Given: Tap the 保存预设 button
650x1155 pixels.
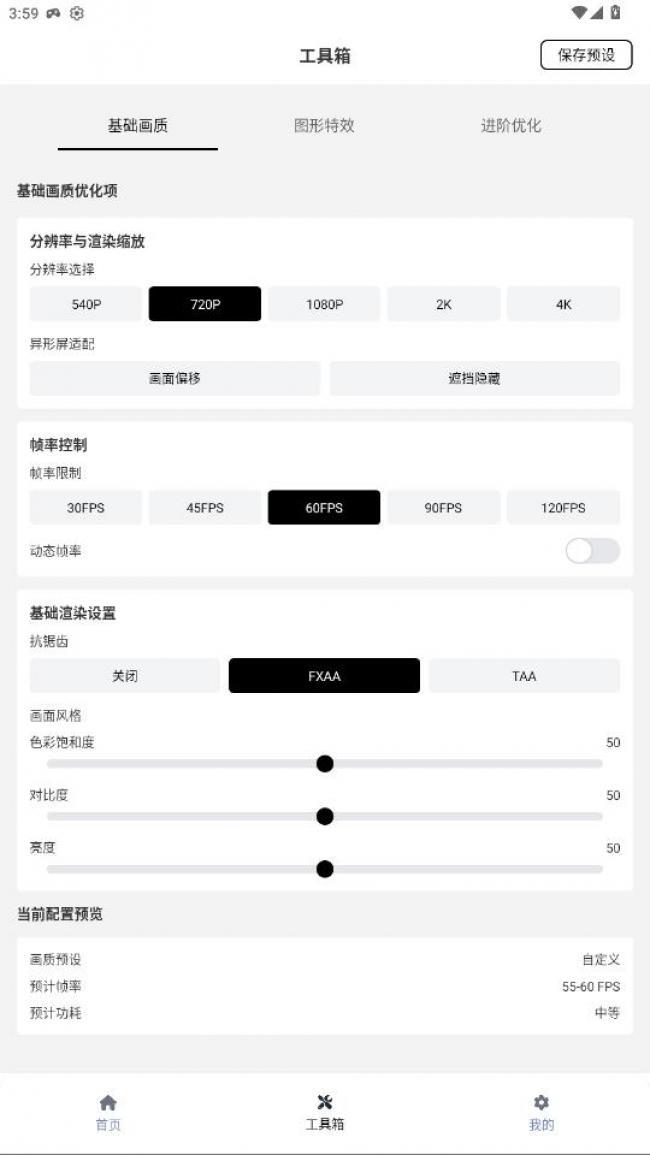Looking at the screenshot, I should point(586,55).
